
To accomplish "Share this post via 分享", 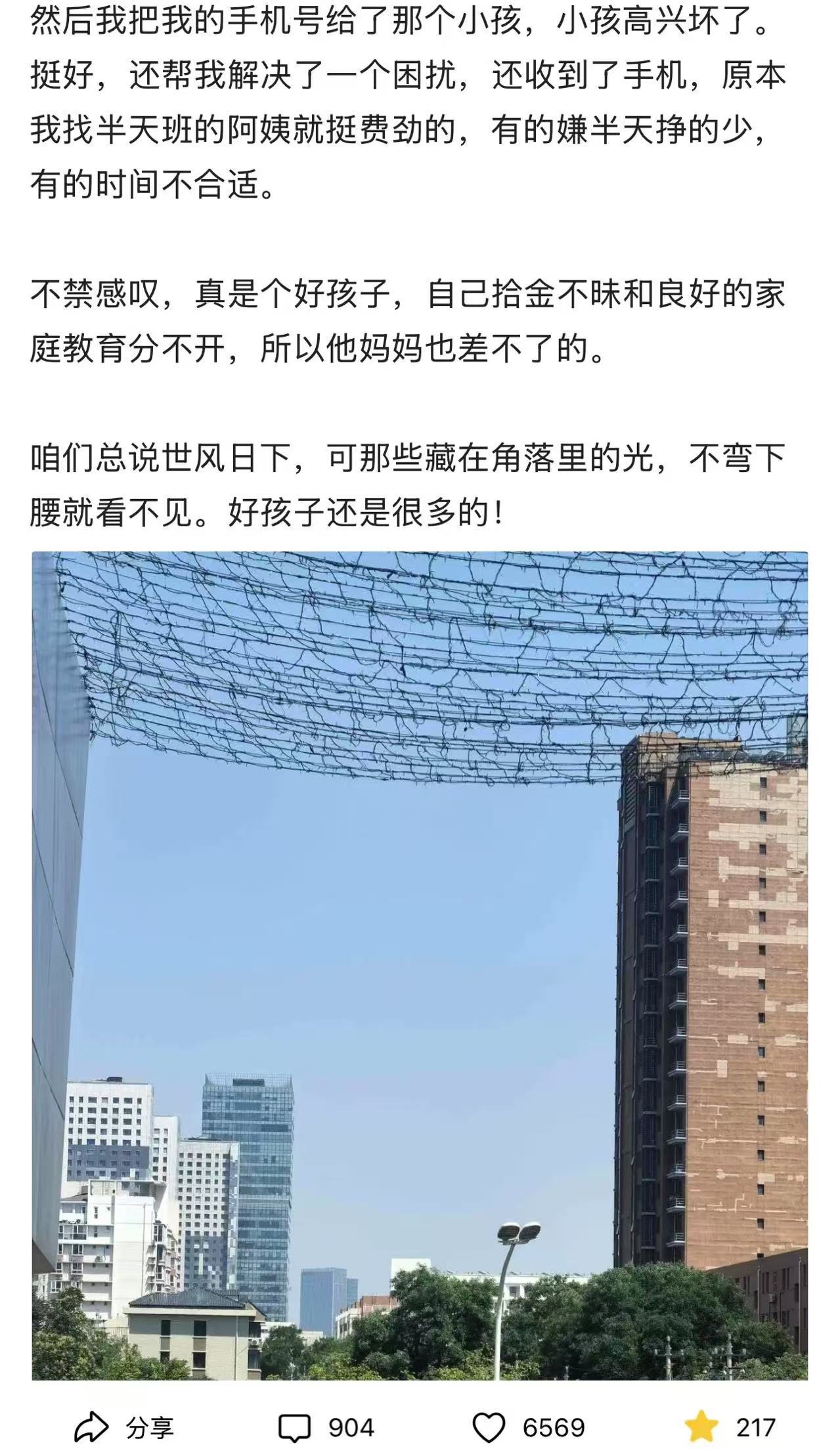I will pyautogui.click(x=123, y=1427).
